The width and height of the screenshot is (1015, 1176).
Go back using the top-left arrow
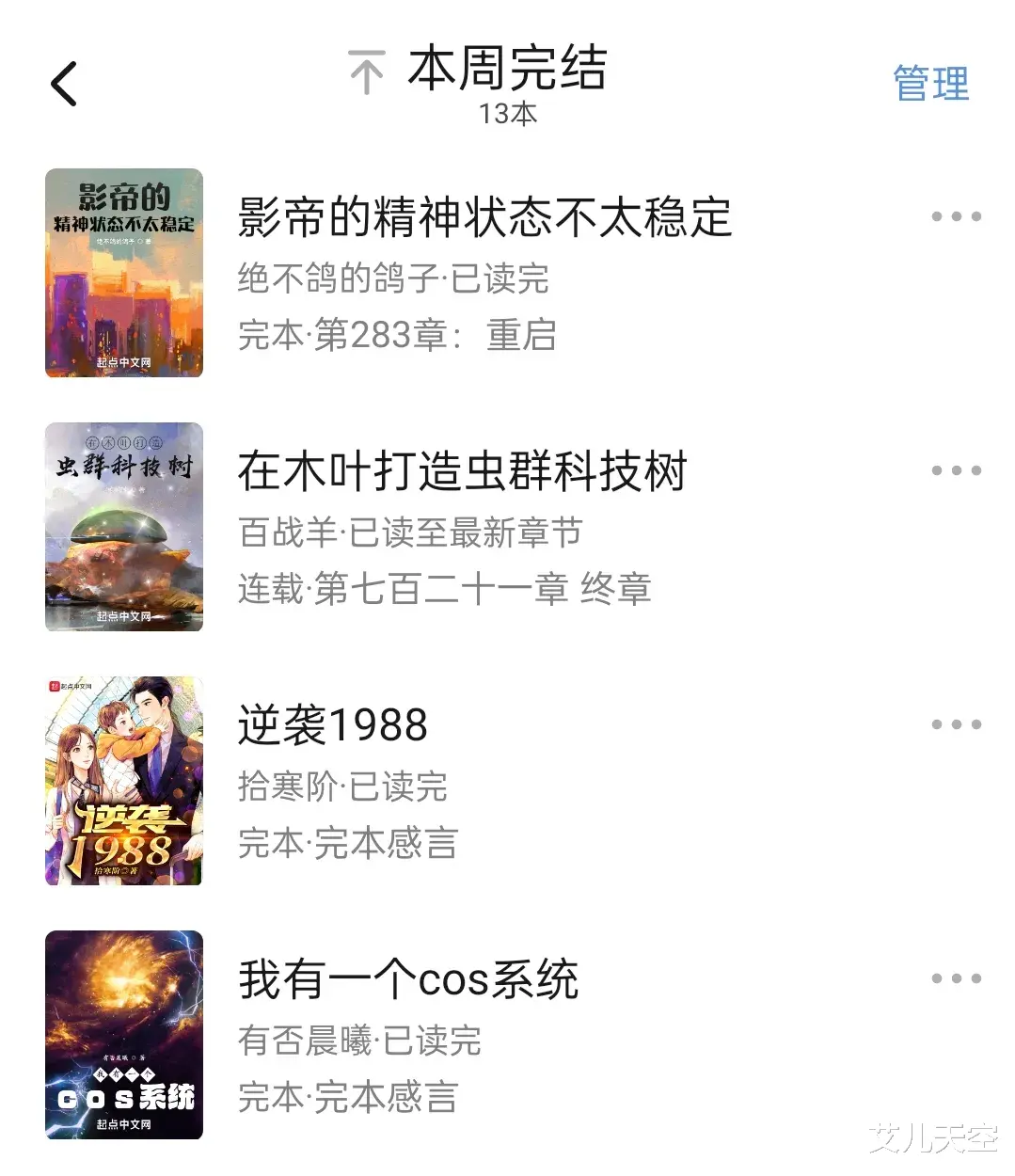pyautogui.click(x=64, y=84)
